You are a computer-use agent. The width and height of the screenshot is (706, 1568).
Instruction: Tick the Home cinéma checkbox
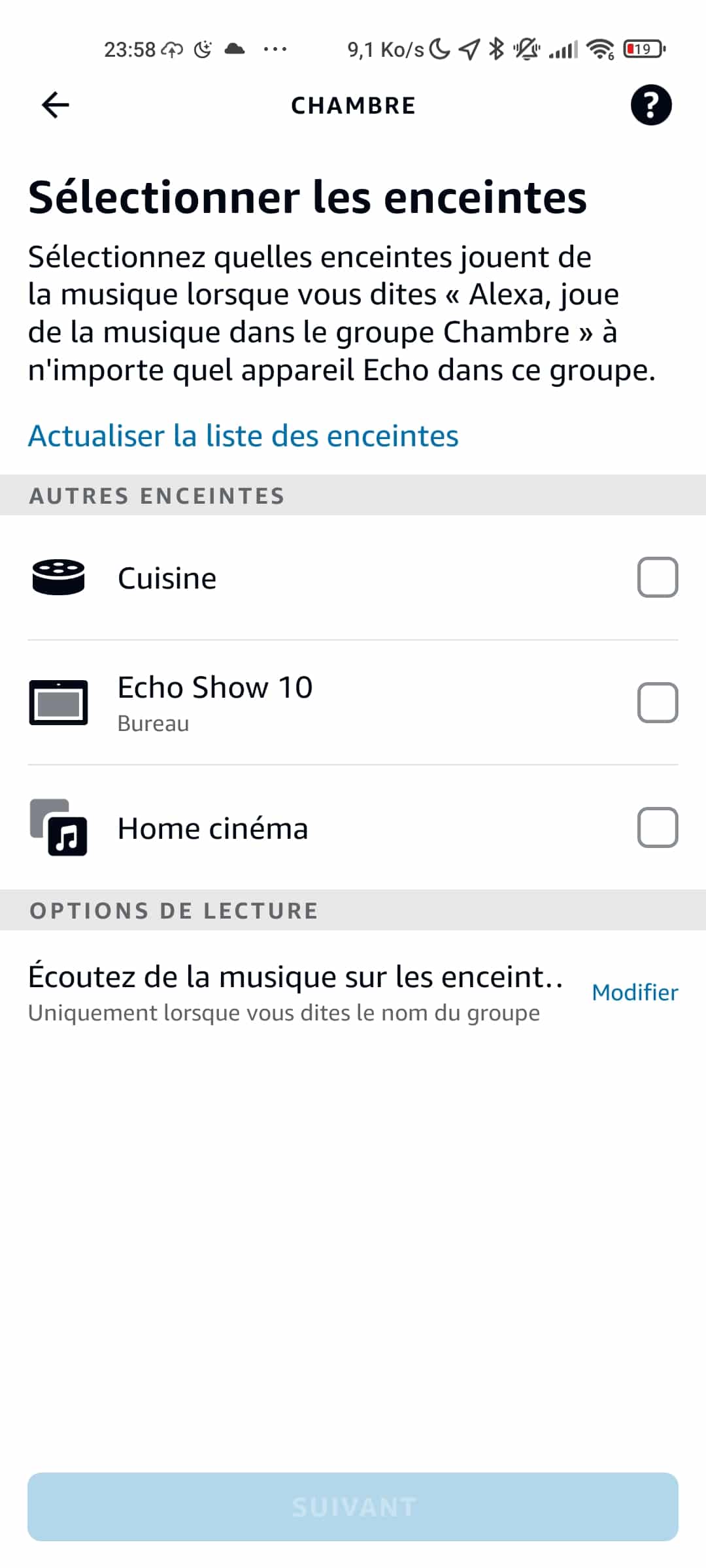pos(657,828)
